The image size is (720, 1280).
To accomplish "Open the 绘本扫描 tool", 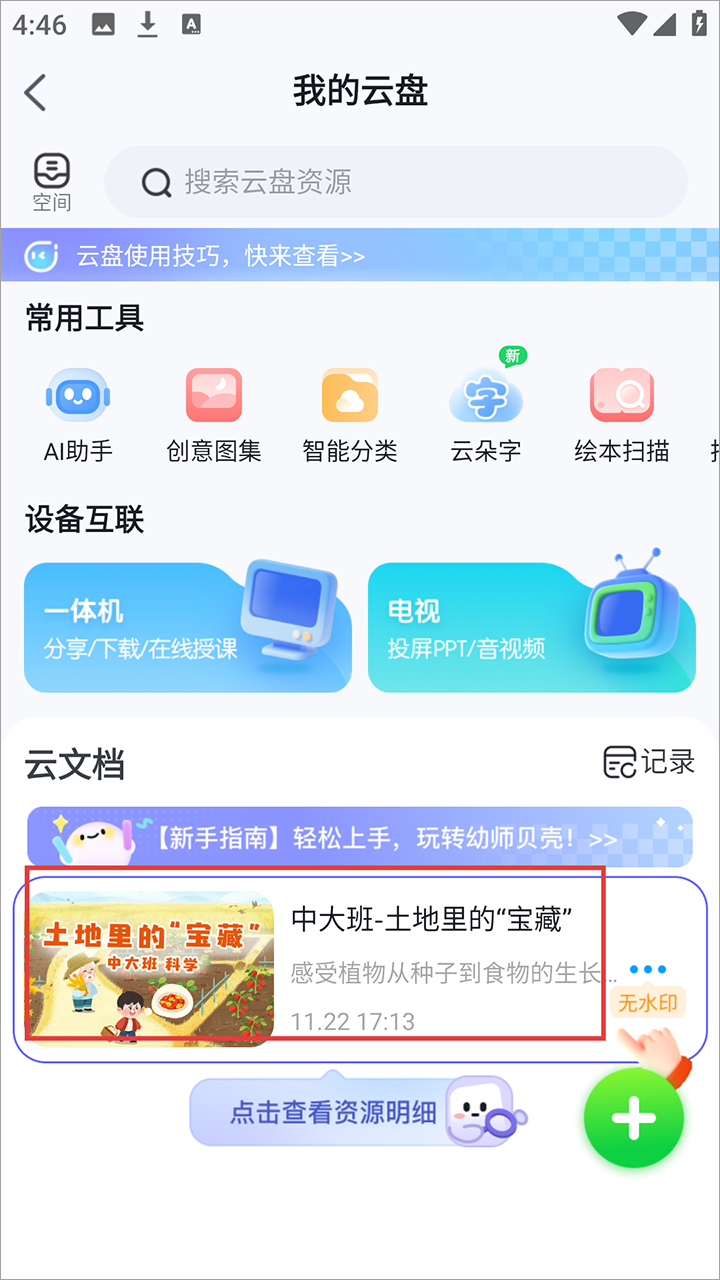I will (622, 414).
